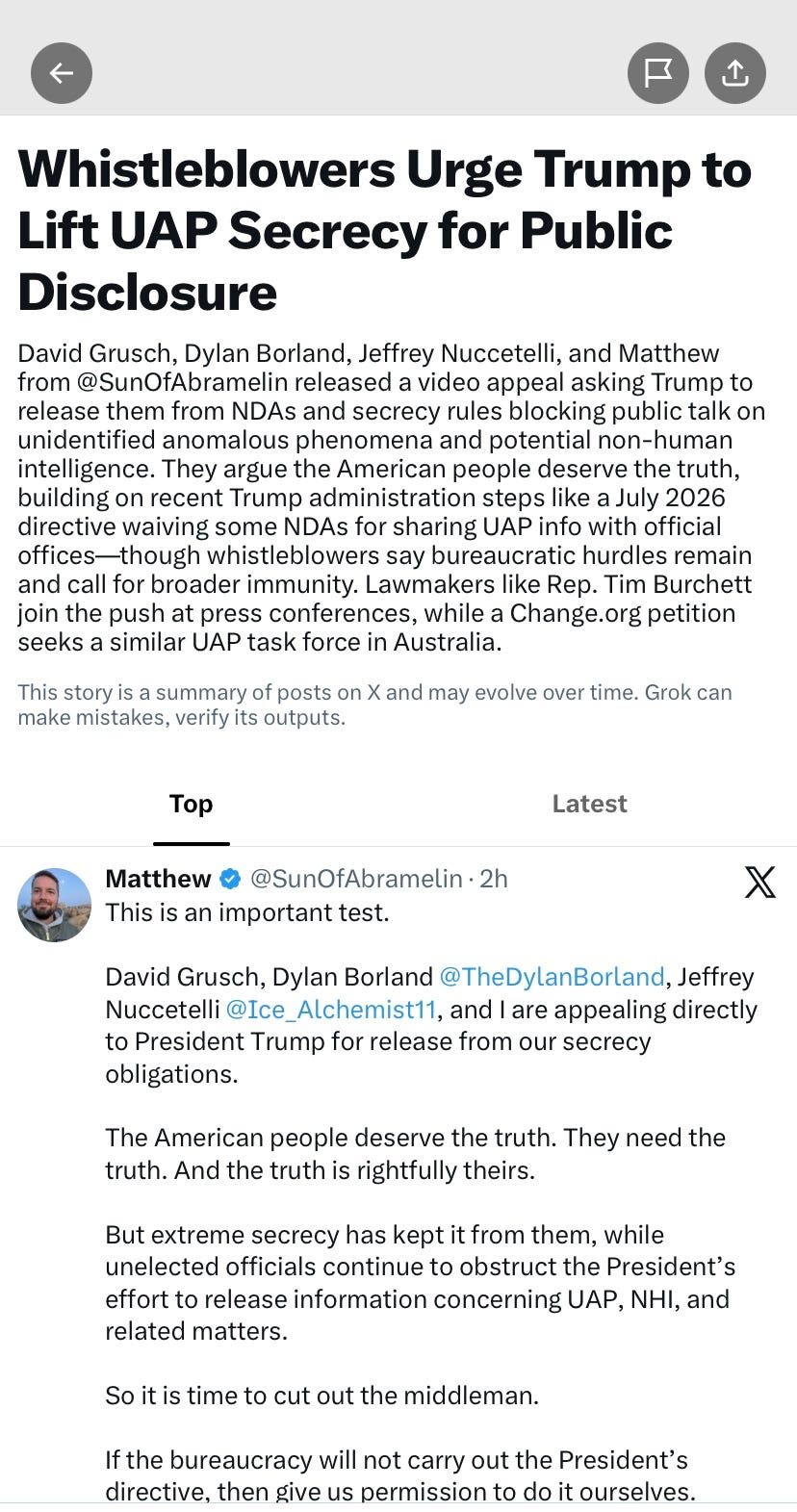The height and width of the screenshot is (1512, 797).
Task: Open the @TheDylanBorland mention
Action: click(x=552, y=977)
